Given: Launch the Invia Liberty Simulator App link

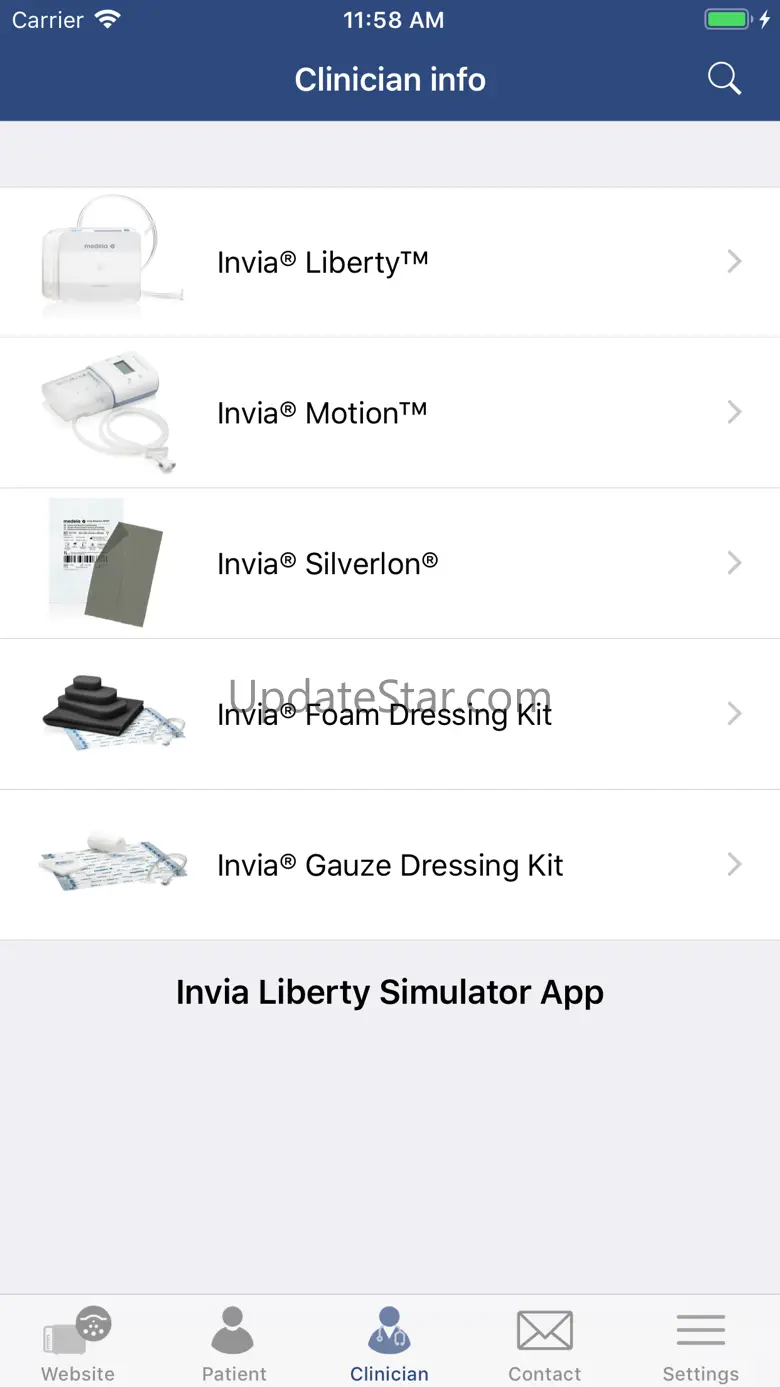Looking at the screenshot, I should 390,992.
